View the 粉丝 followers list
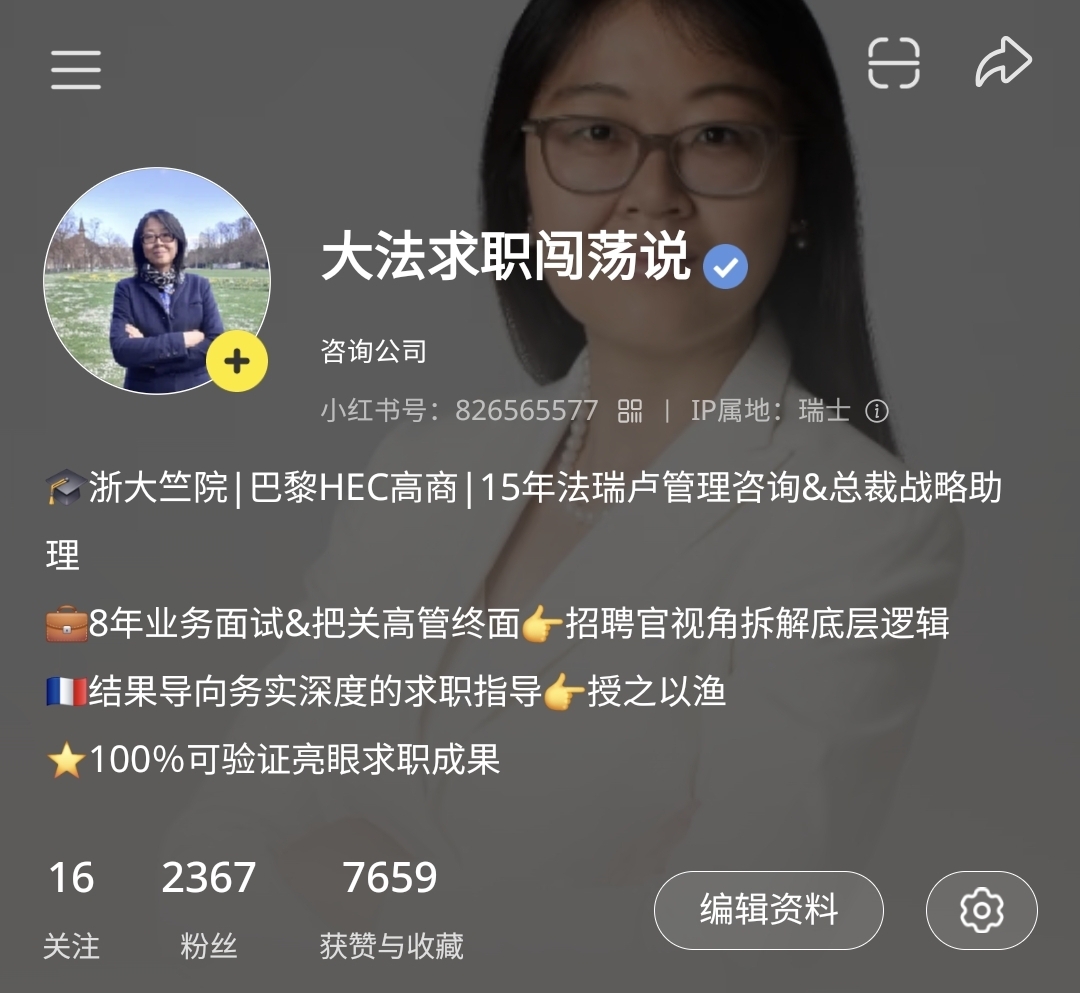The width and height of the screenshot is (1080, 993). point(209,908)
